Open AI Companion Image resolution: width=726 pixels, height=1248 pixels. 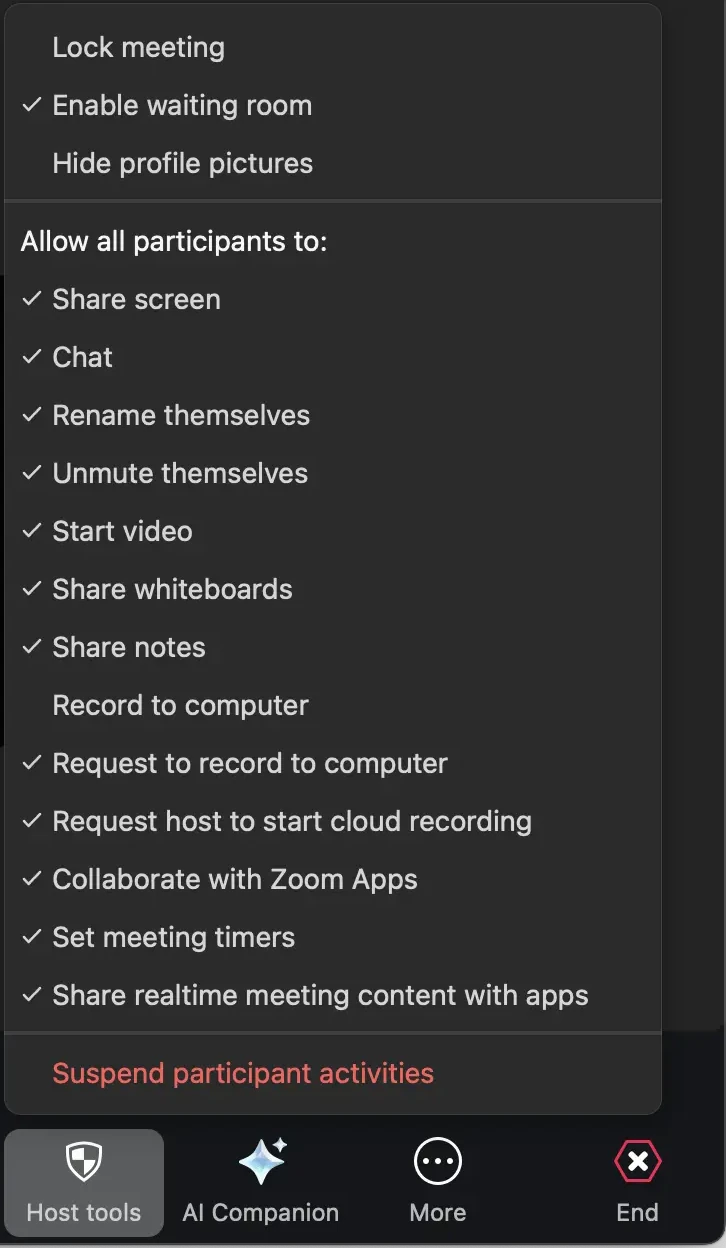tap(261, 1182)
